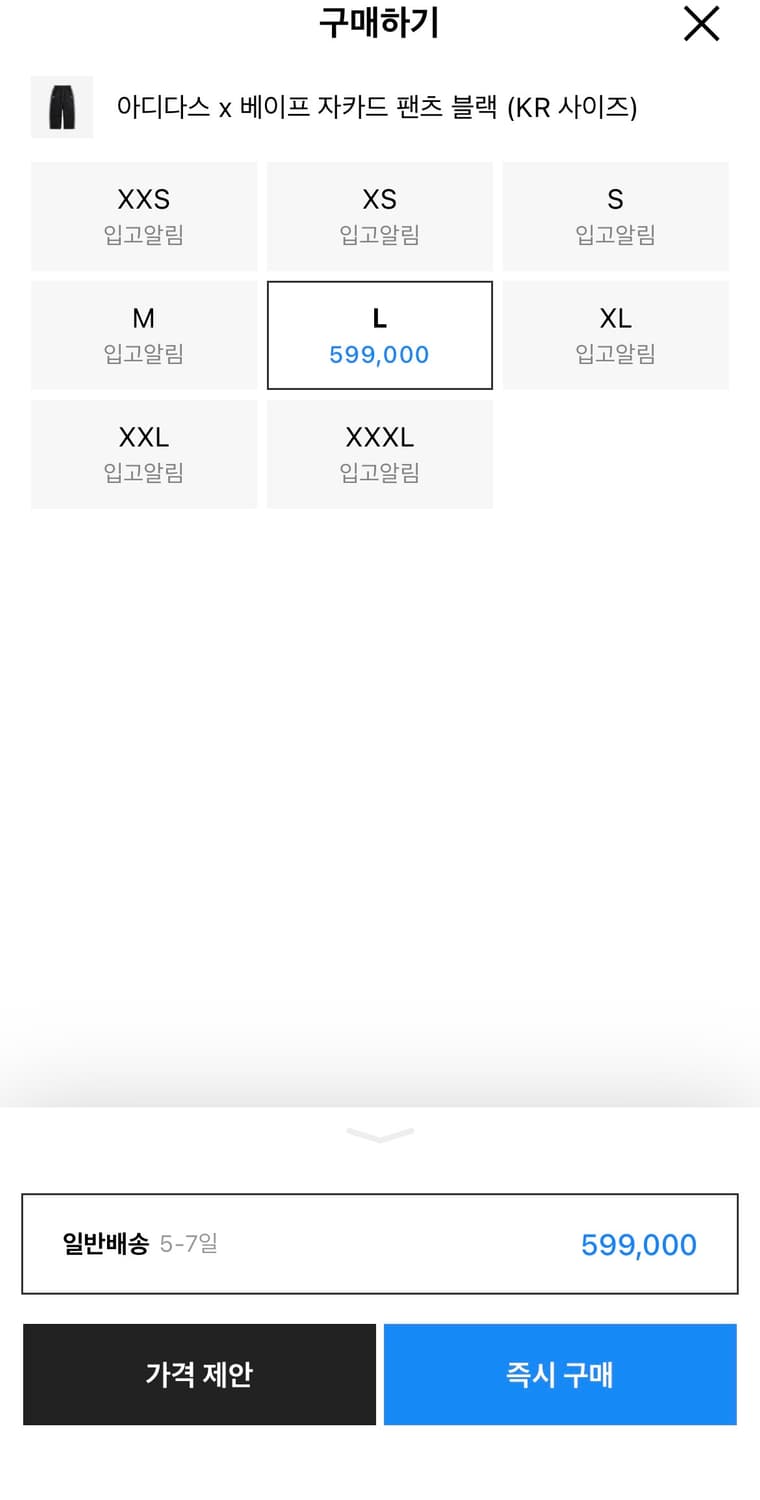Click the blue 599,000 delivery price
Screen dimensions: 760x1500
pos(637,1244)
